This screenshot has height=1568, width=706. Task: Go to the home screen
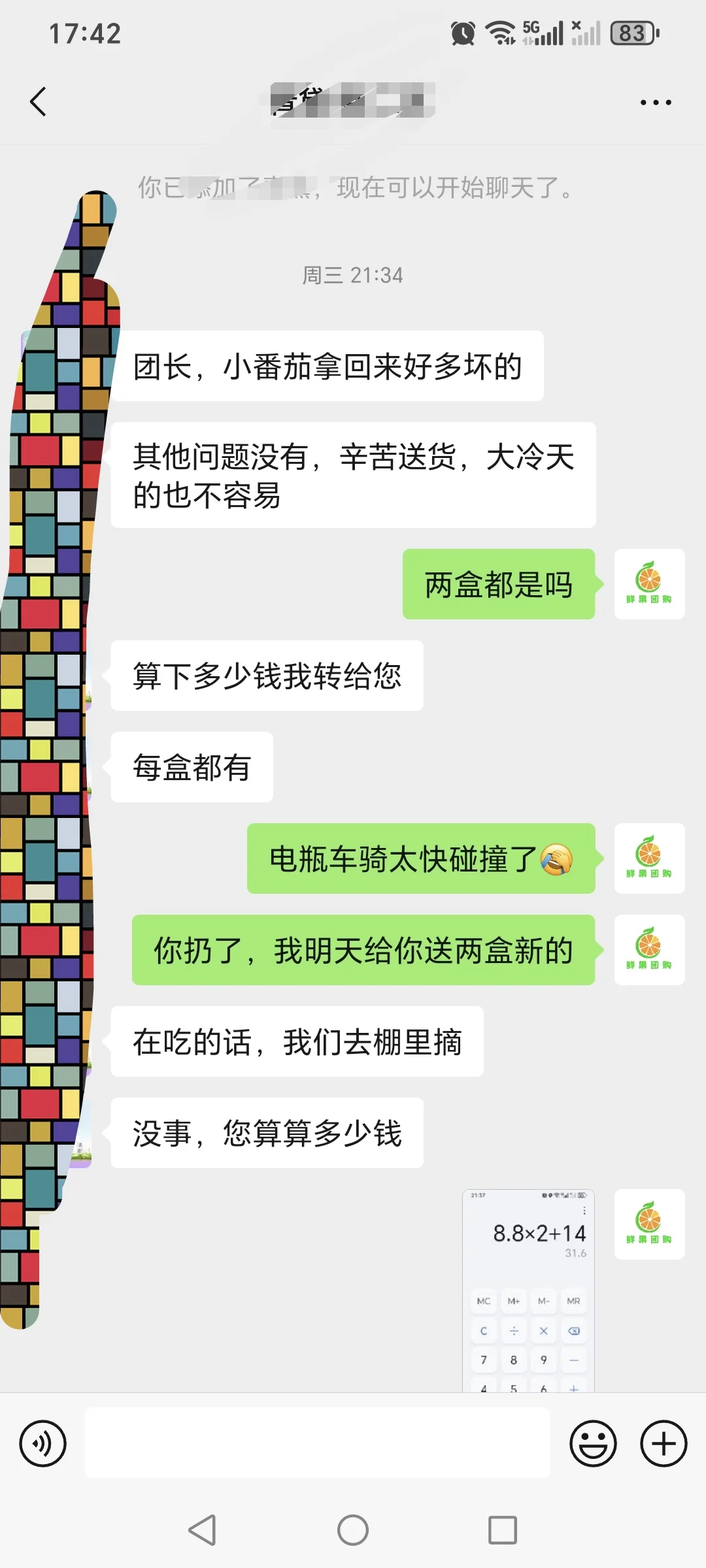pyautogui.click(x=353, y=1530)
